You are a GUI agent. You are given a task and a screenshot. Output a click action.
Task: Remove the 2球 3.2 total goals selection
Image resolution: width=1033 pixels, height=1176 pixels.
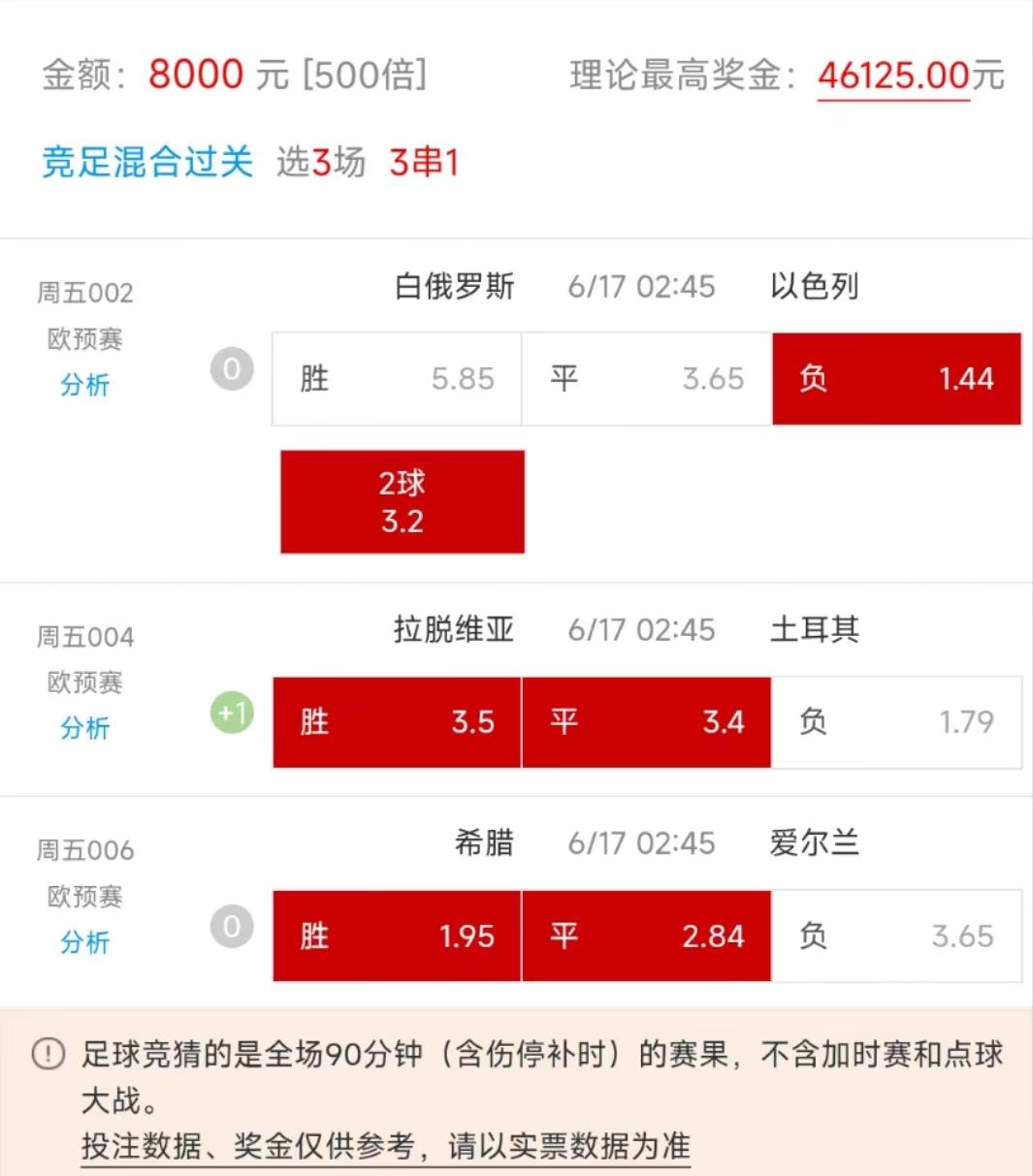tap(402, 501)
